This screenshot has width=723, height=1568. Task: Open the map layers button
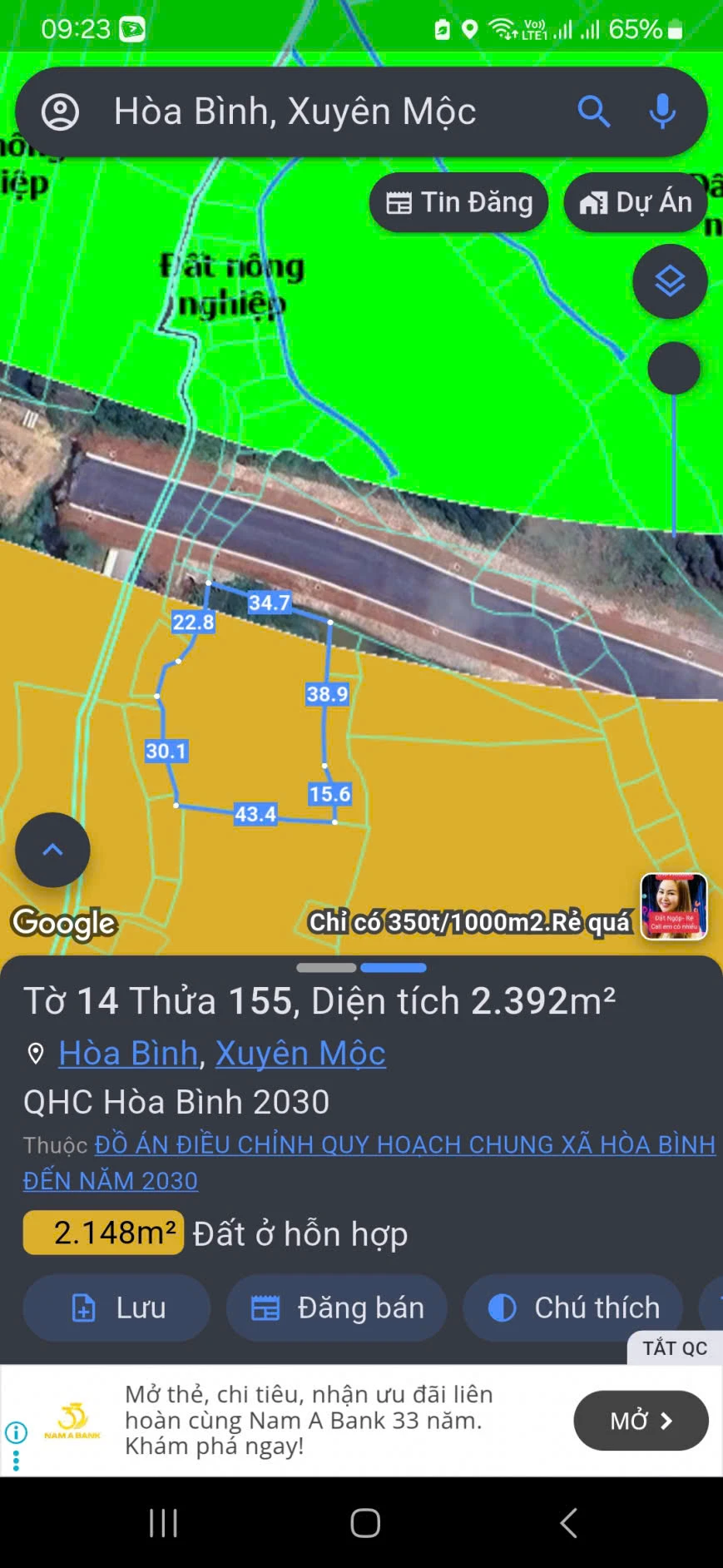(x=670, y=281)
